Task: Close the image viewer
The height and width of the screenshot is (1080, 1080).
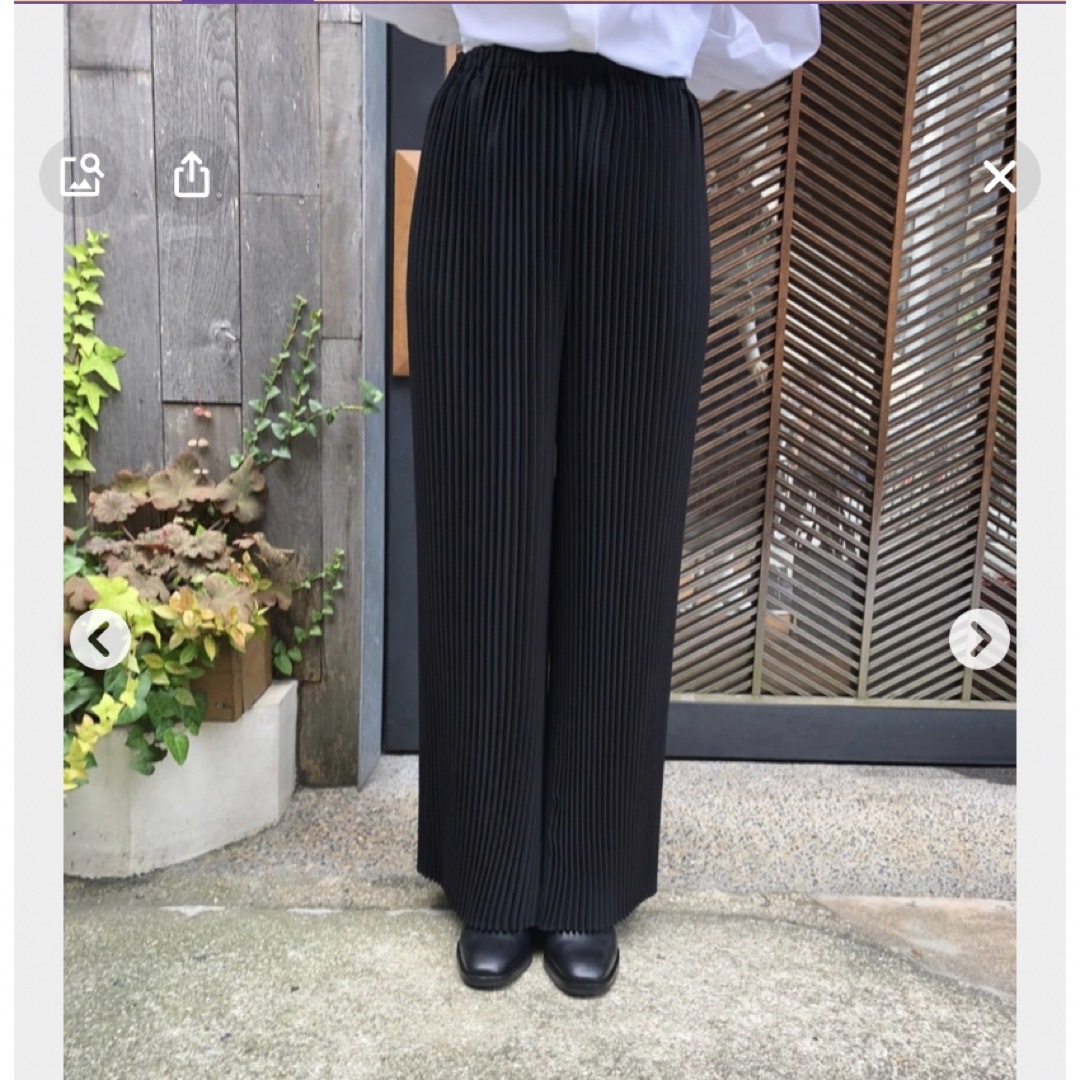Action: [x=999, y=177]
